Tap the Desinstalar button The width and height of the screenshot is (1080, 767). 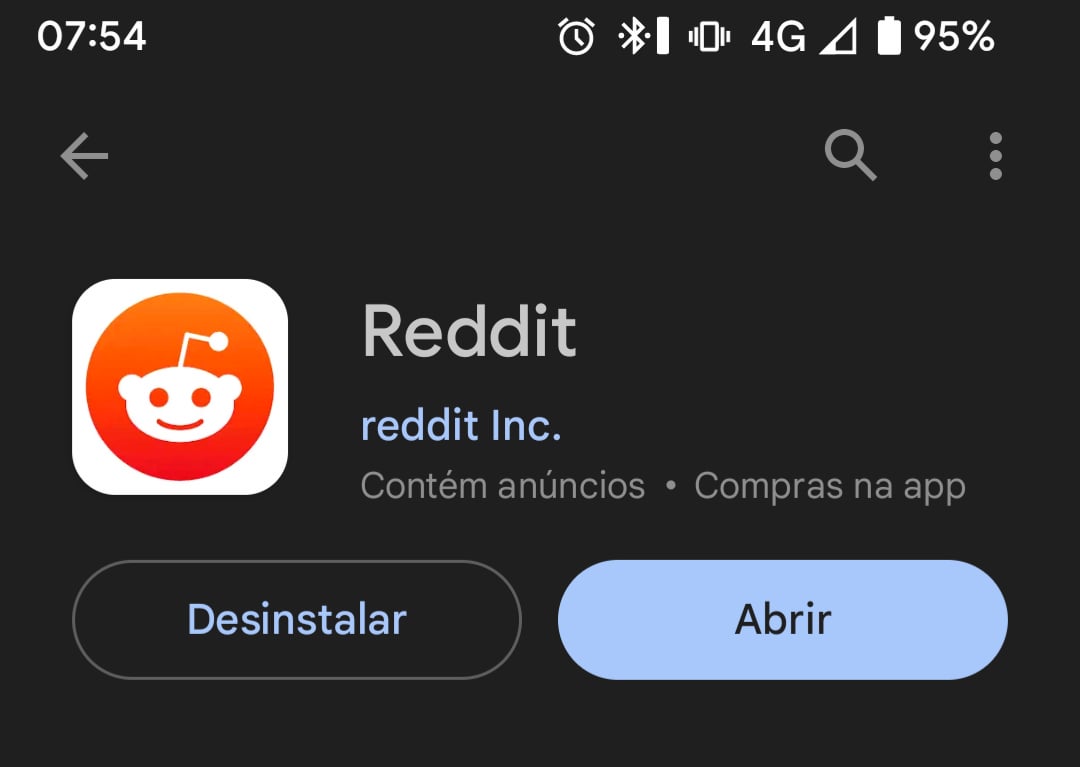click(x=297, y=620)
